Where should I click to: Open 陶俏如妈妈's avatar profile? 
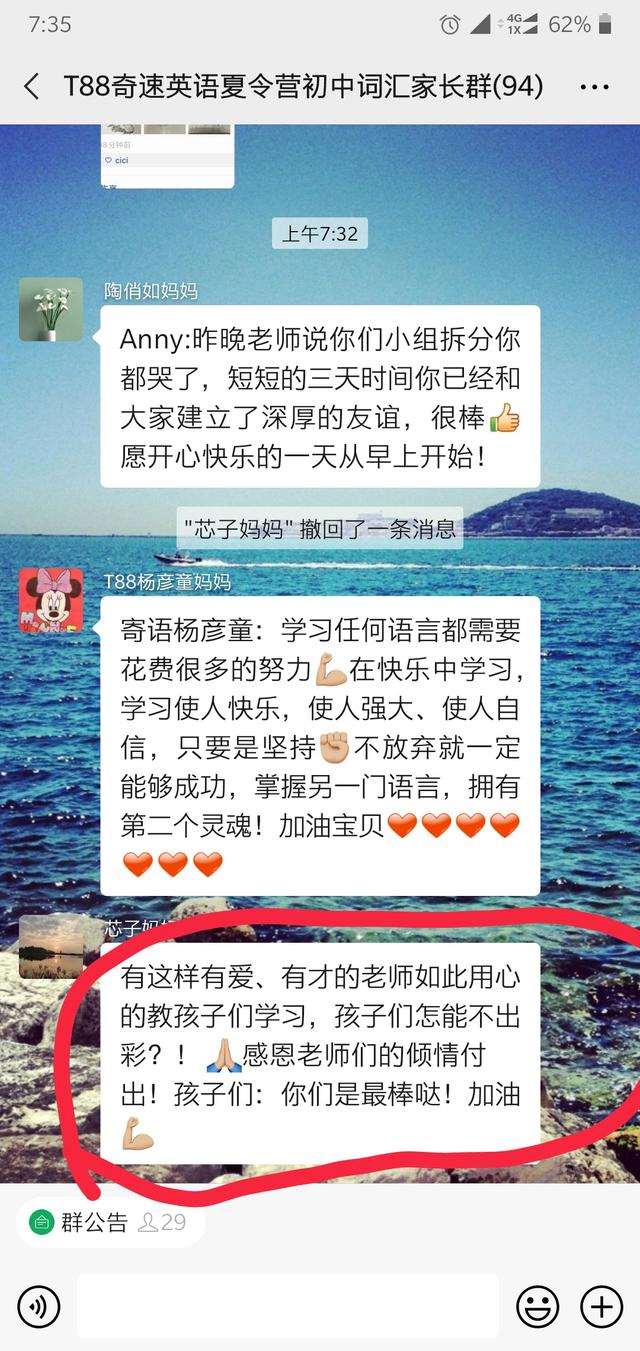pos(51,309)
